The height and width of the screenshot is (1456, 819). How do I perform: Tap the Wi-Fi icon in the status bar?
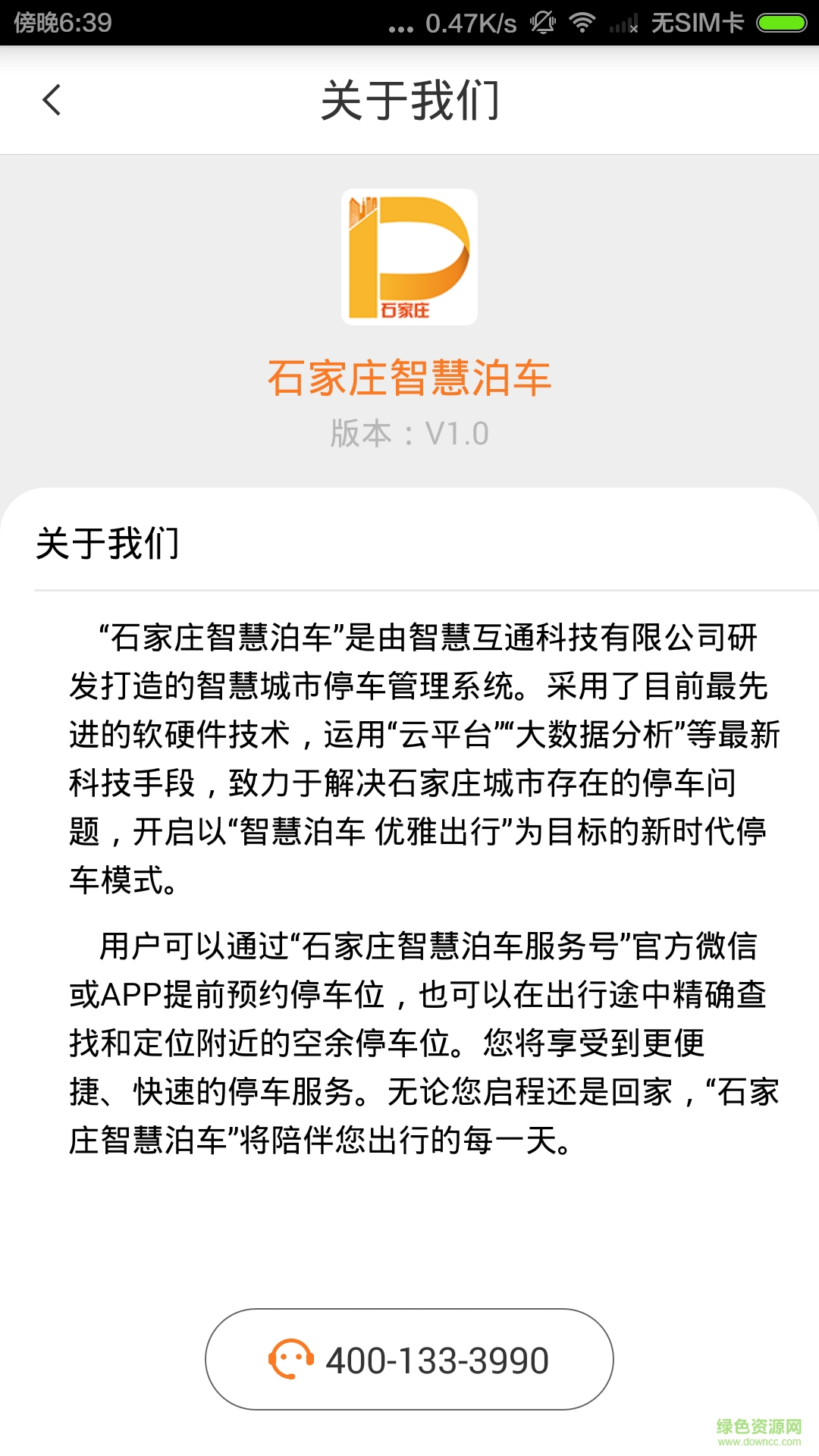coord(582,23)
